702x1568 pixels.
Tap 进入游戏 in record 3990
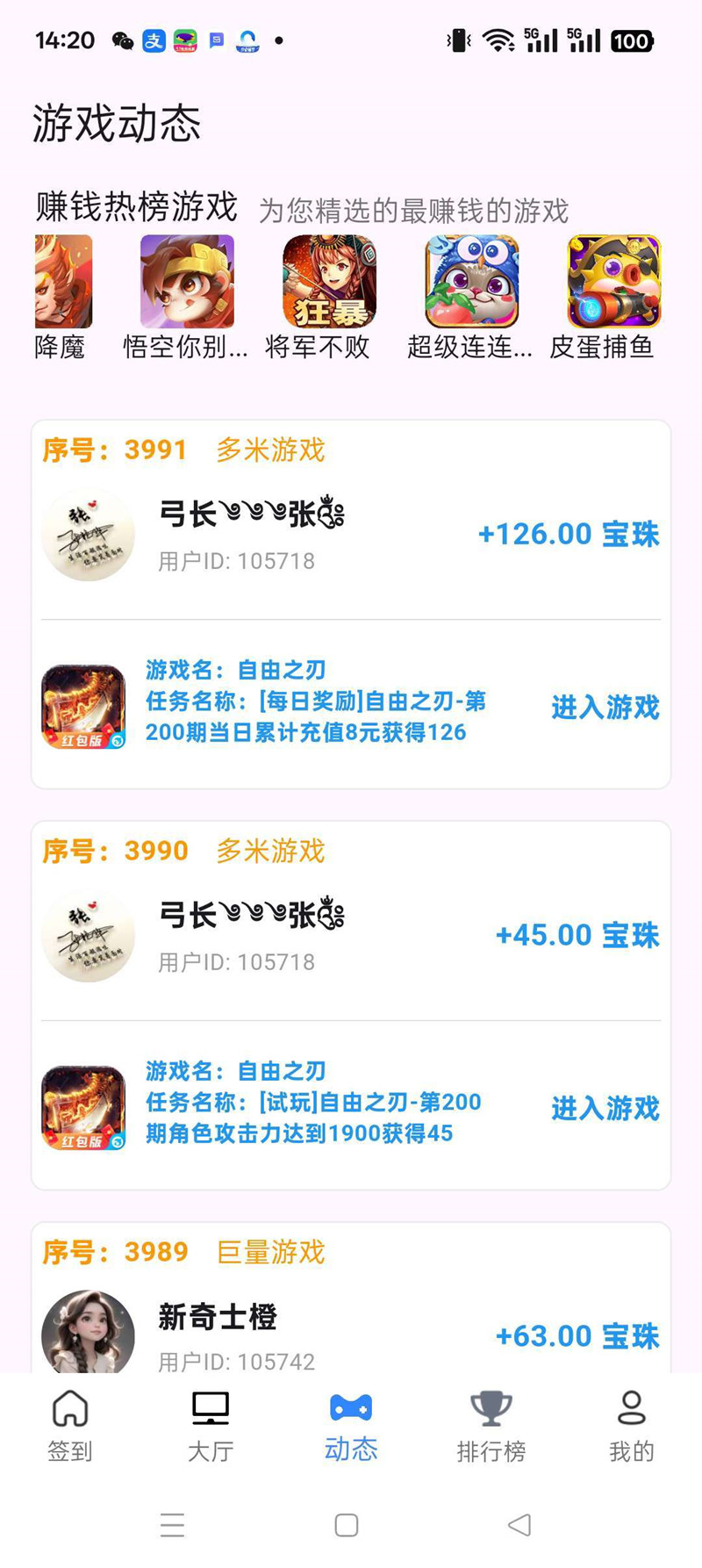pyautogui.click(x=605, y=1108)
